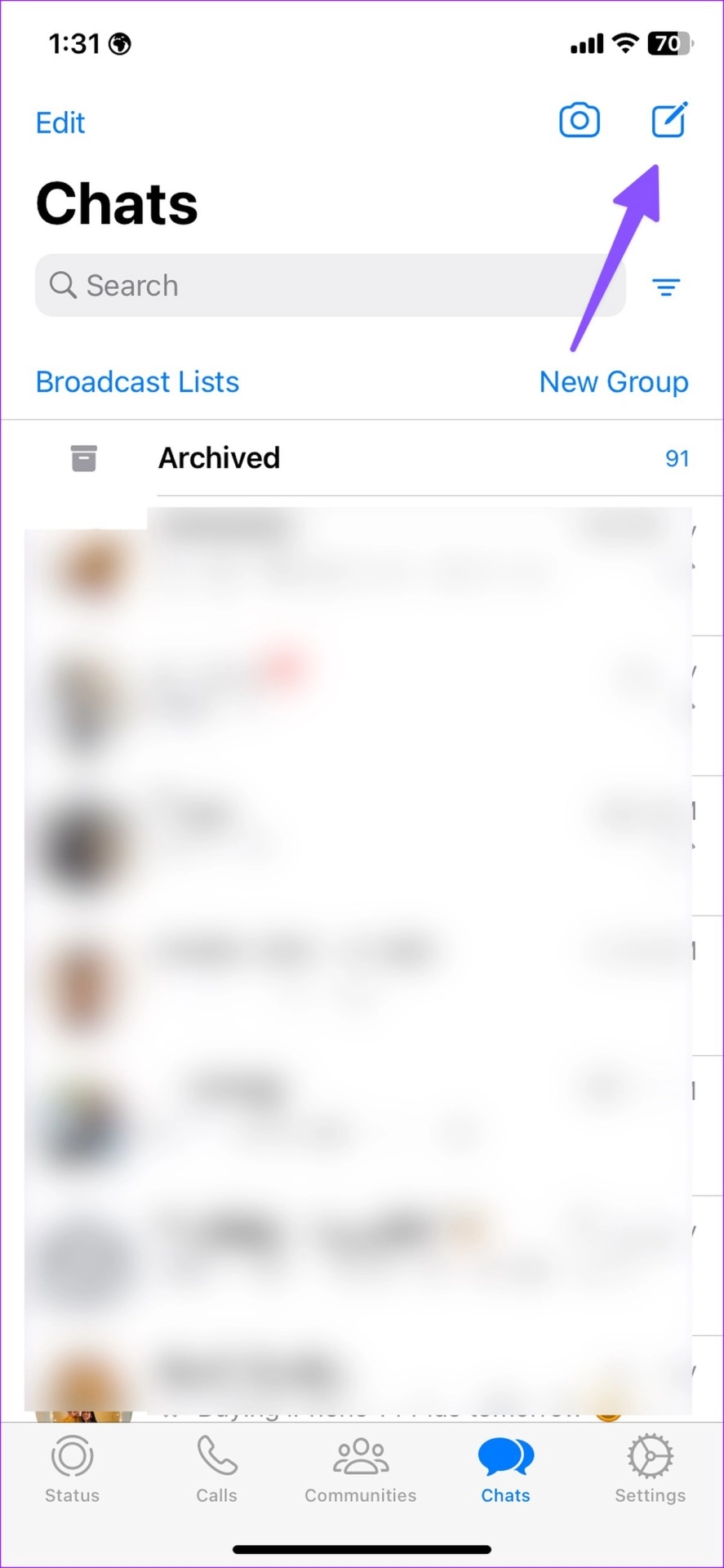
Task: Switch to the Status tab
Action: point(72,1469)
